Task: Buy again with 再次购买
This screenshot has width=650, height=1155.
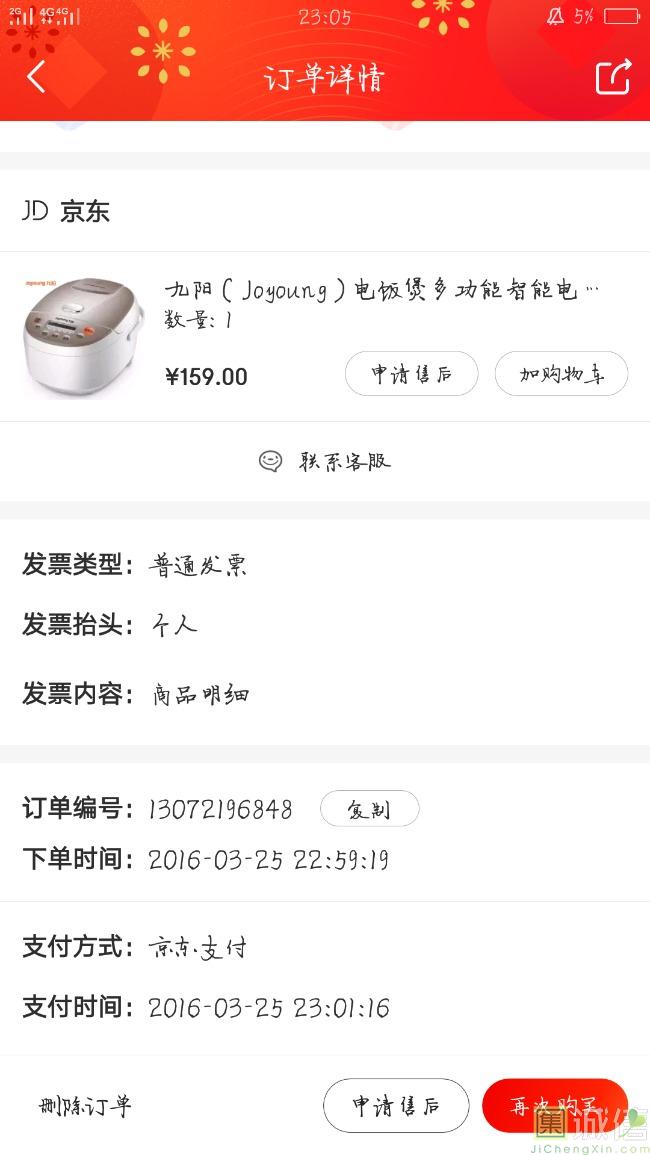Action: click(553, 1106)
